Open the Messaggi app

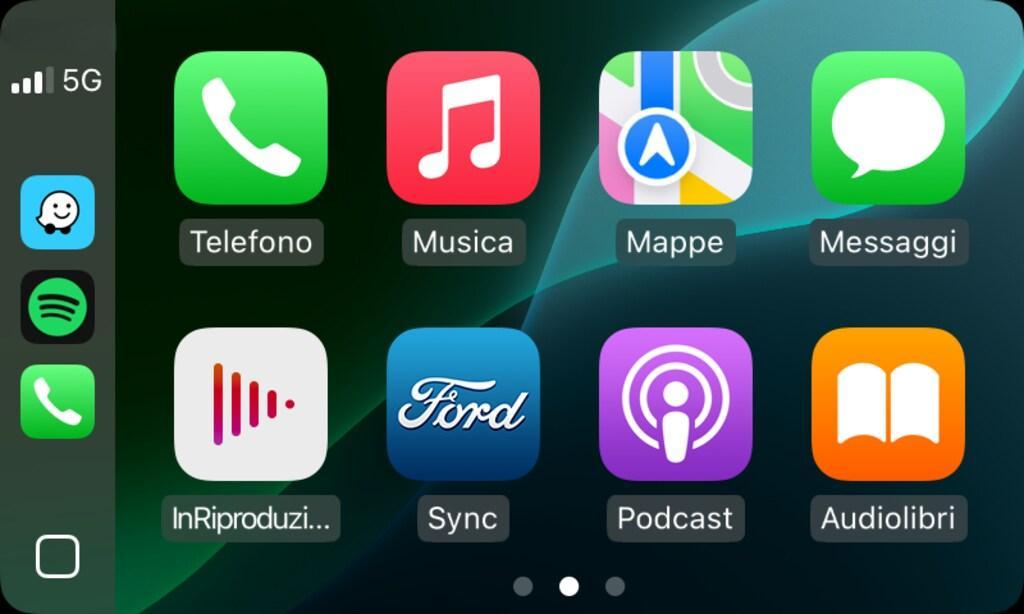coord(888,128)
